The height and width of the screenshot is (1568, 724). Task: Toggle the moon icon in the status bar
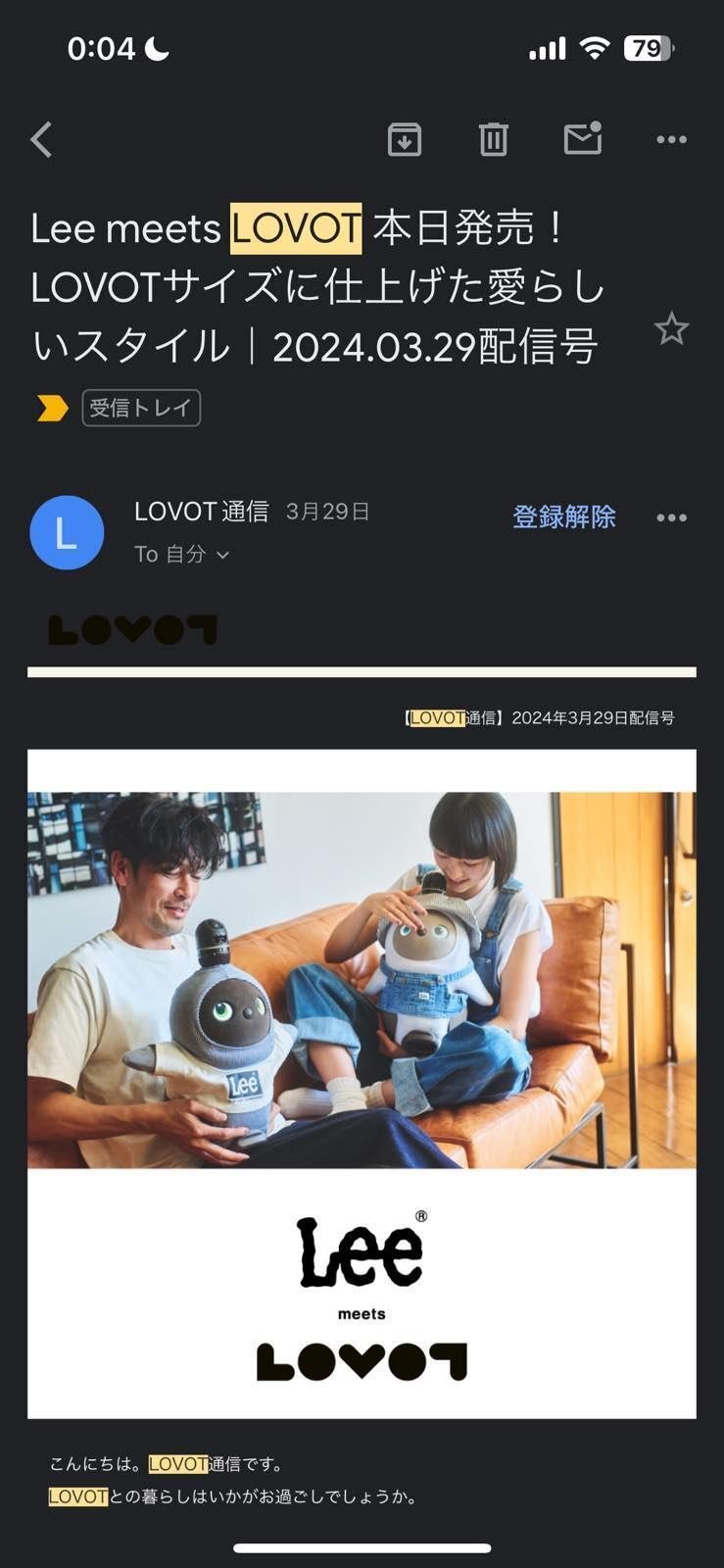pos(157,45)
